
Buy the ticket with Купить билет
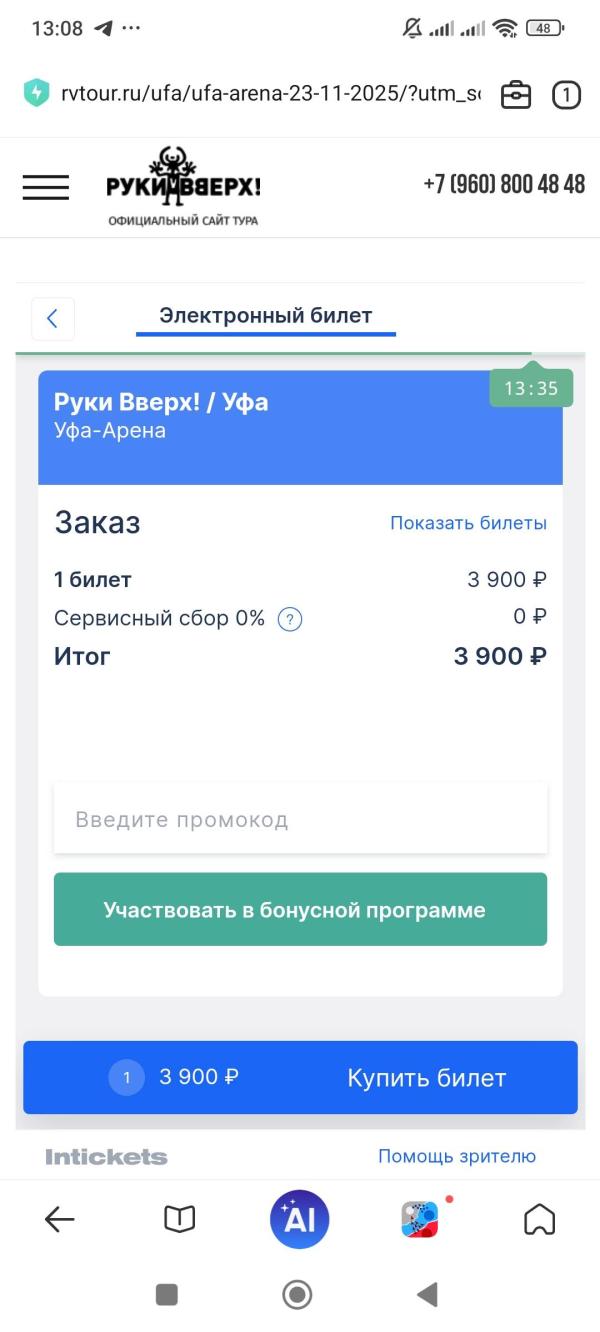(x=426, y=1078)
